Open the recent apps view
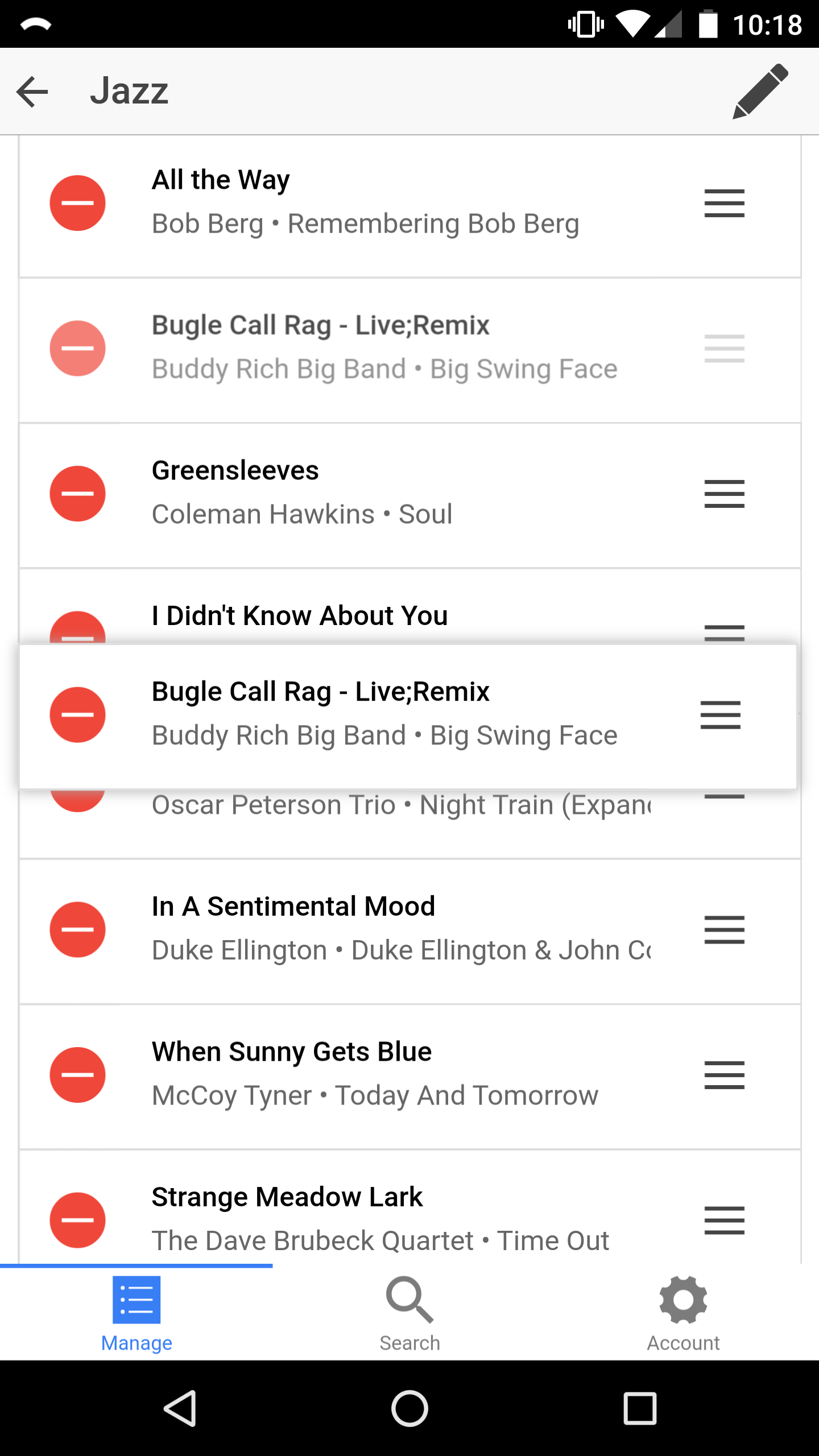Image resolution: width=819 pixels, height=1456 pixels. [640, 1409]
